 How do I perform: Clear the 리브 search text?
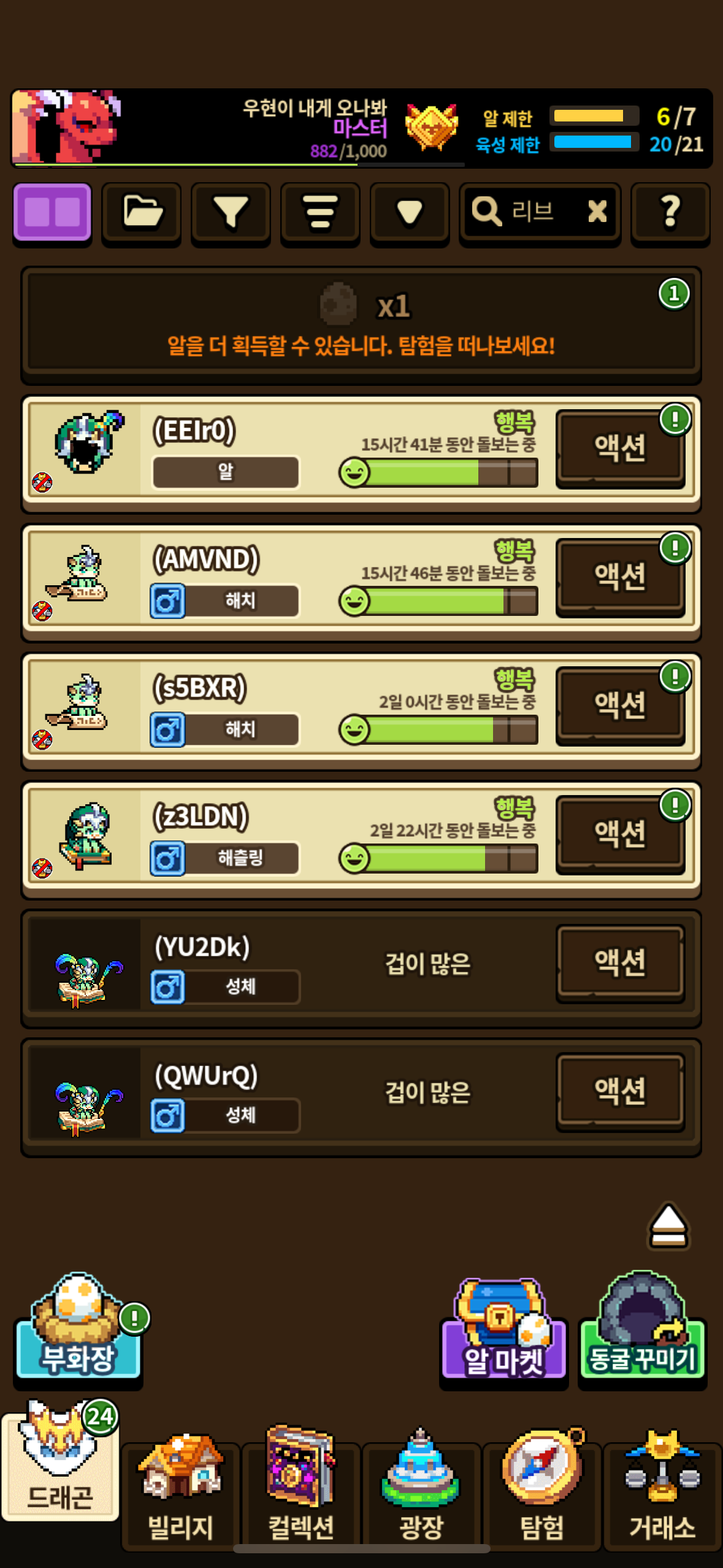597,212
